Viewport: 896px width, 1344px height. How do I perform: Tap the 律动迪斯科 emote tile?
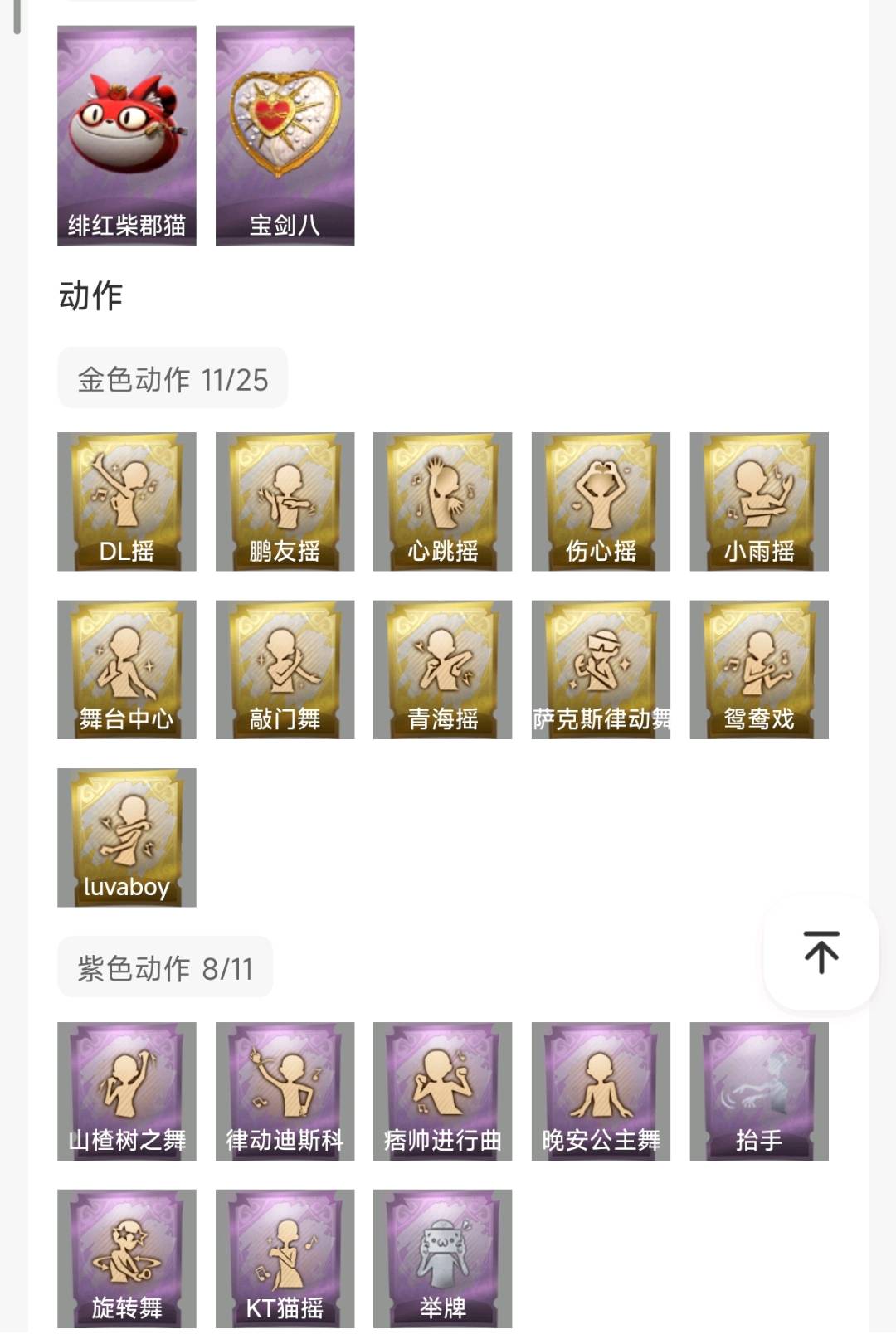click(285, 1091)
